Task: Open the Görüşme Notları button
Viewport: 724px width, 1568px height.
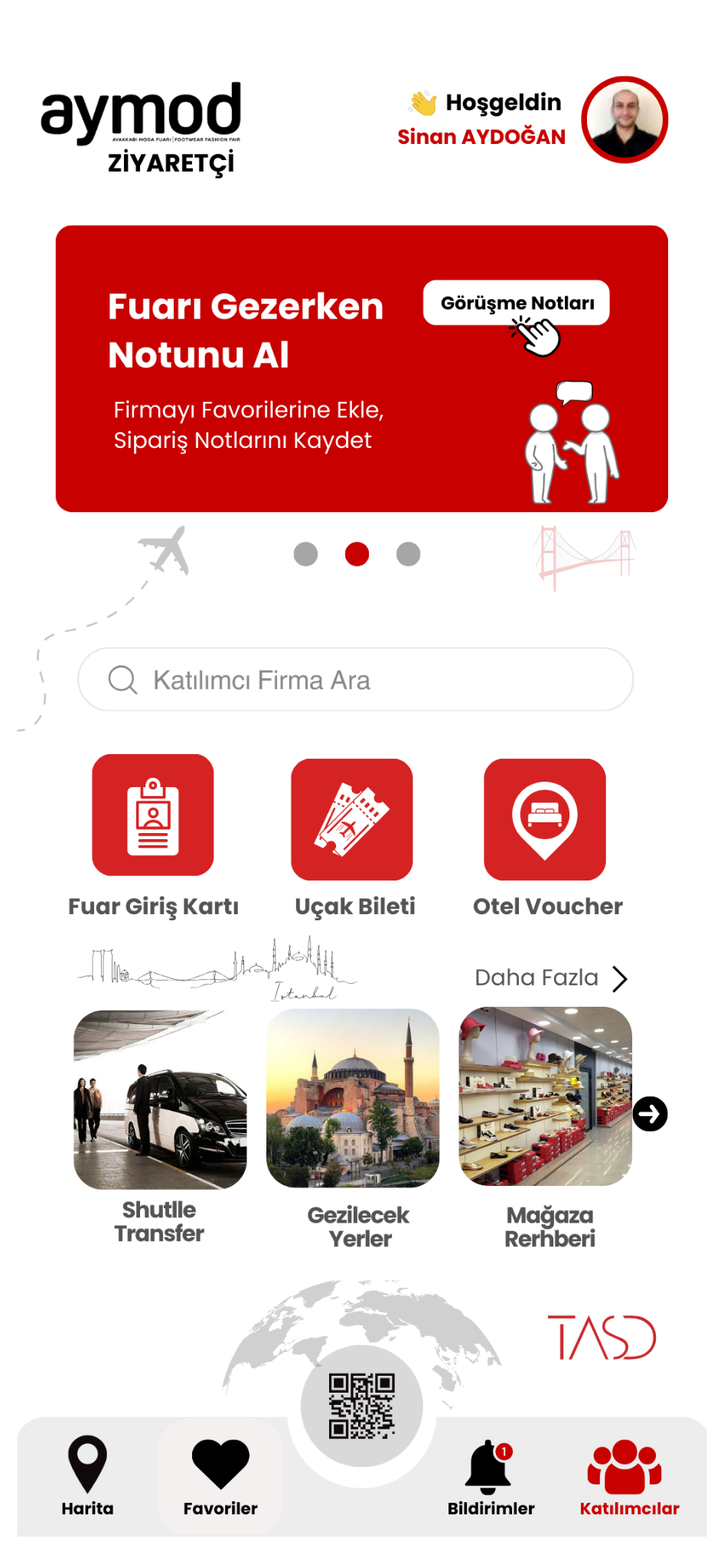Action: [517, 302]
